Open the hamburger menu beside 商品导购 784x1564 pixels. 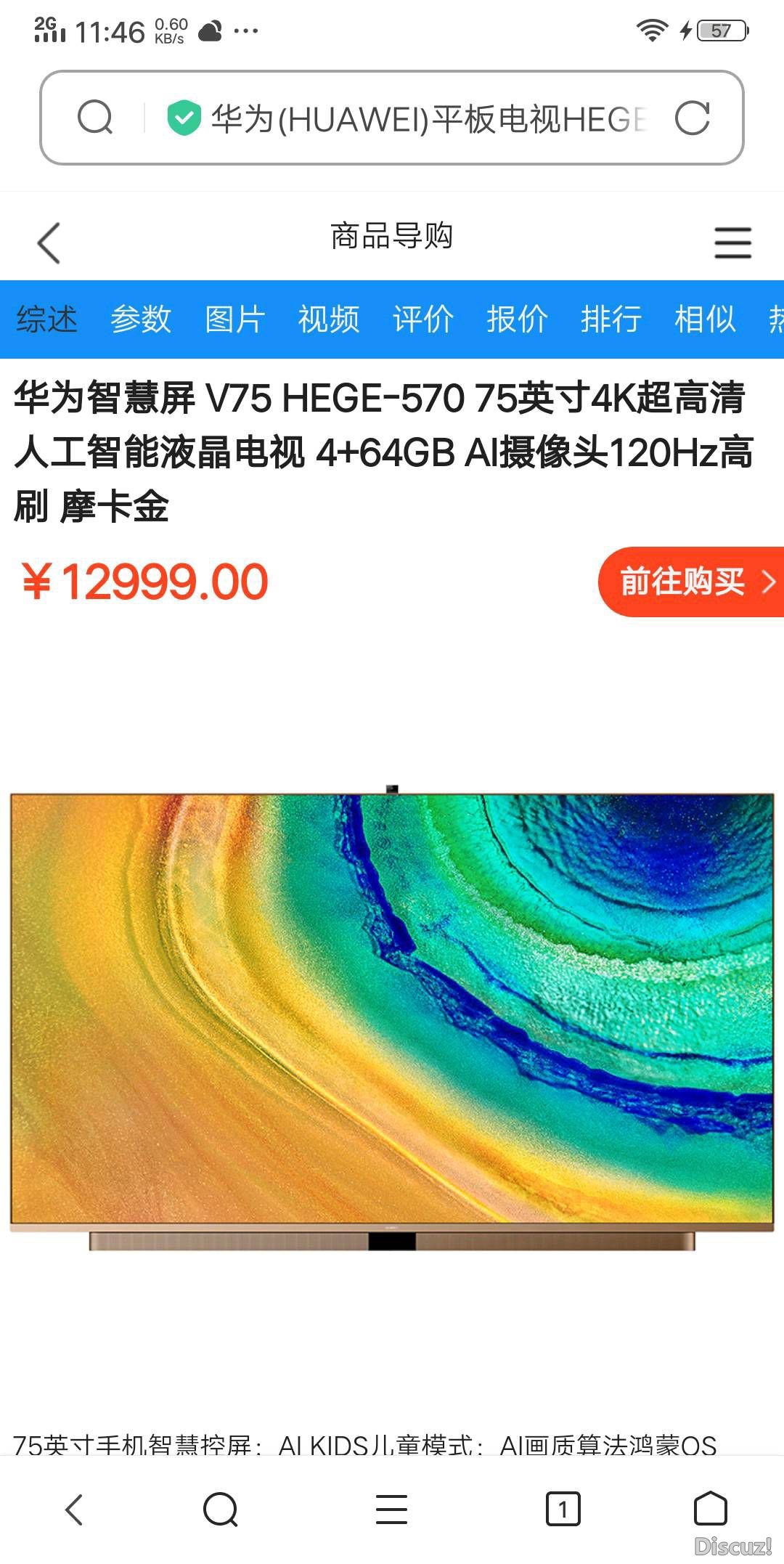732,243
